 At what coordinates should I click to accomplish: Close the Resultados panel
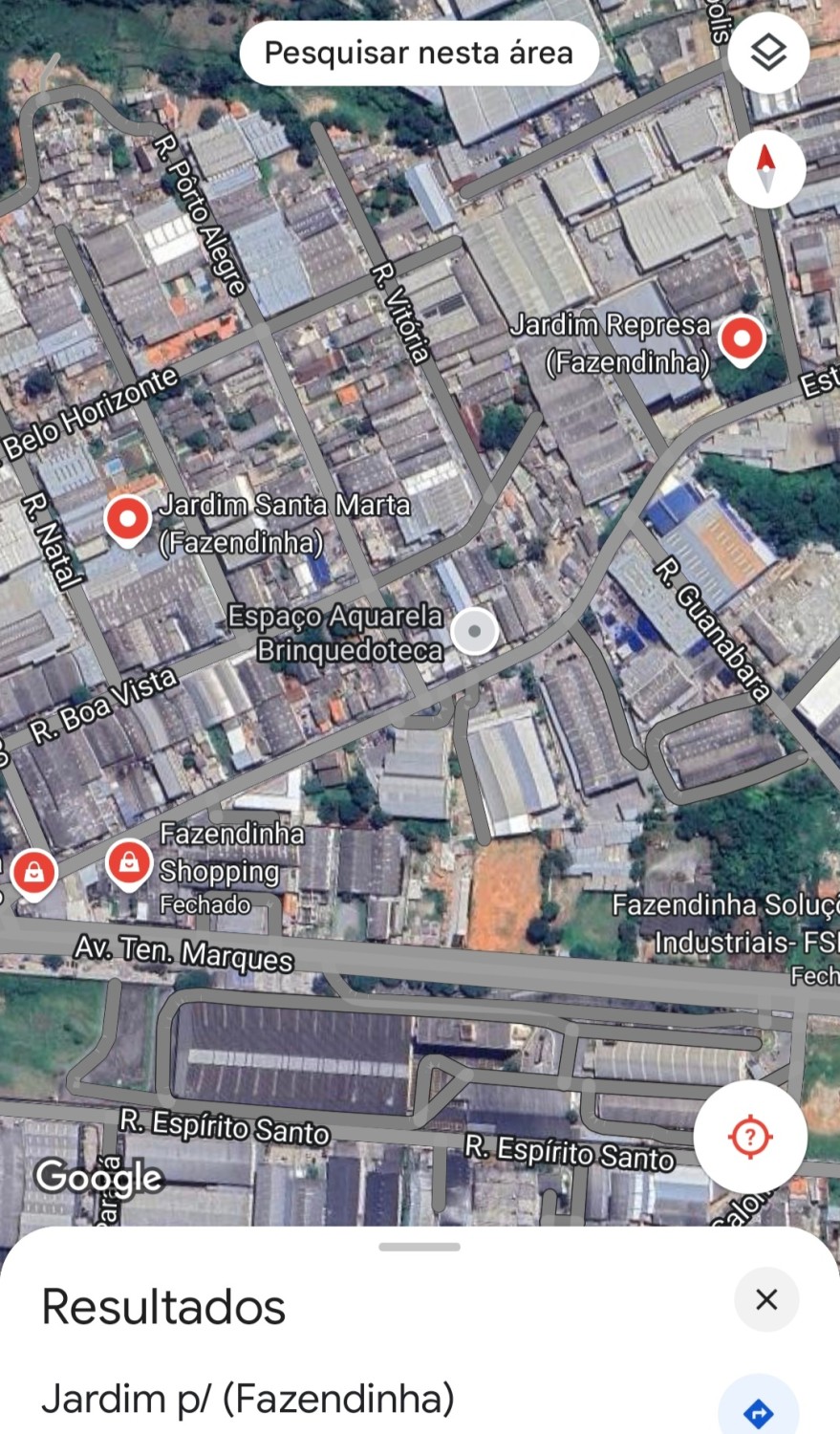pos(766,1299)
